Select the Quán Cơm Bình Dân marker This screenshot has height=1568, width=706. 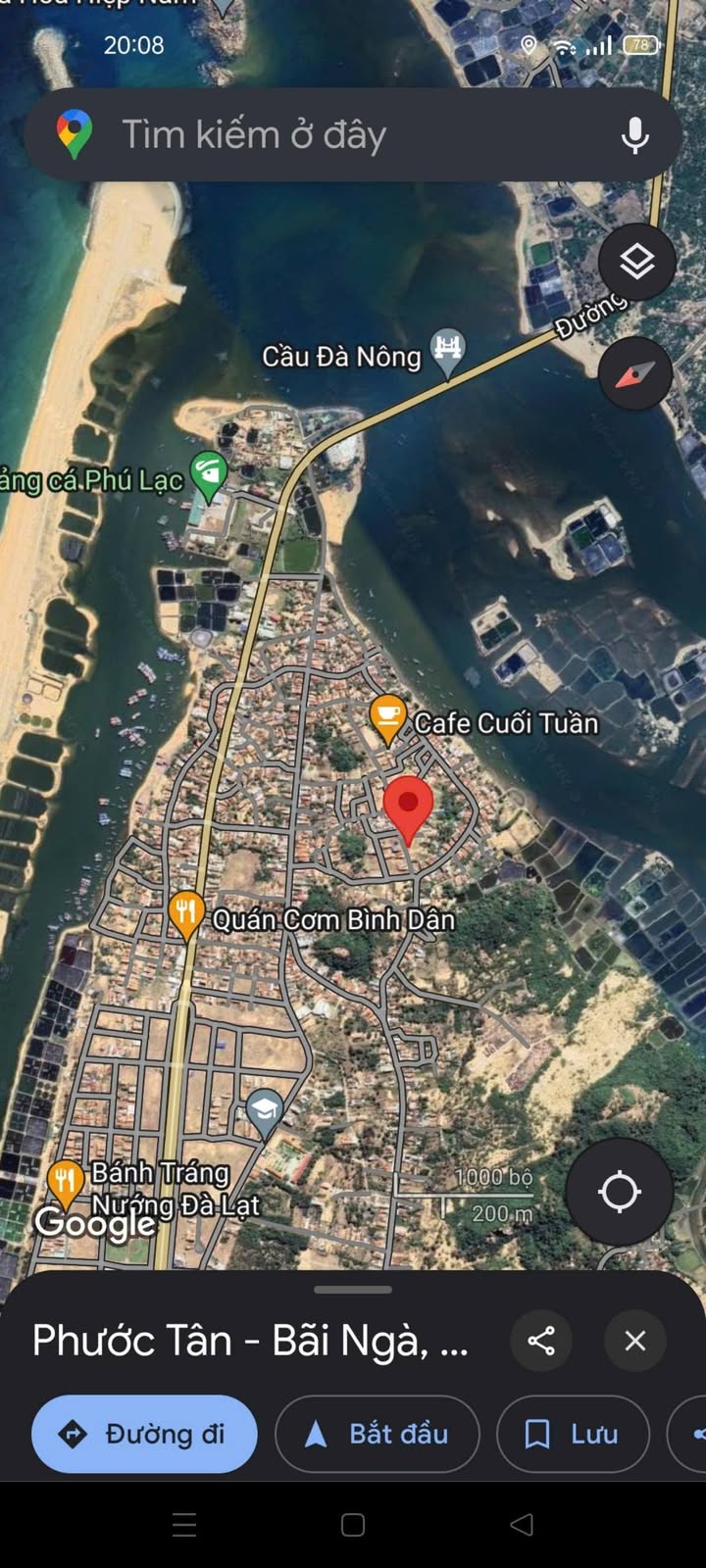pyautogui.click(x=185, y=914)
